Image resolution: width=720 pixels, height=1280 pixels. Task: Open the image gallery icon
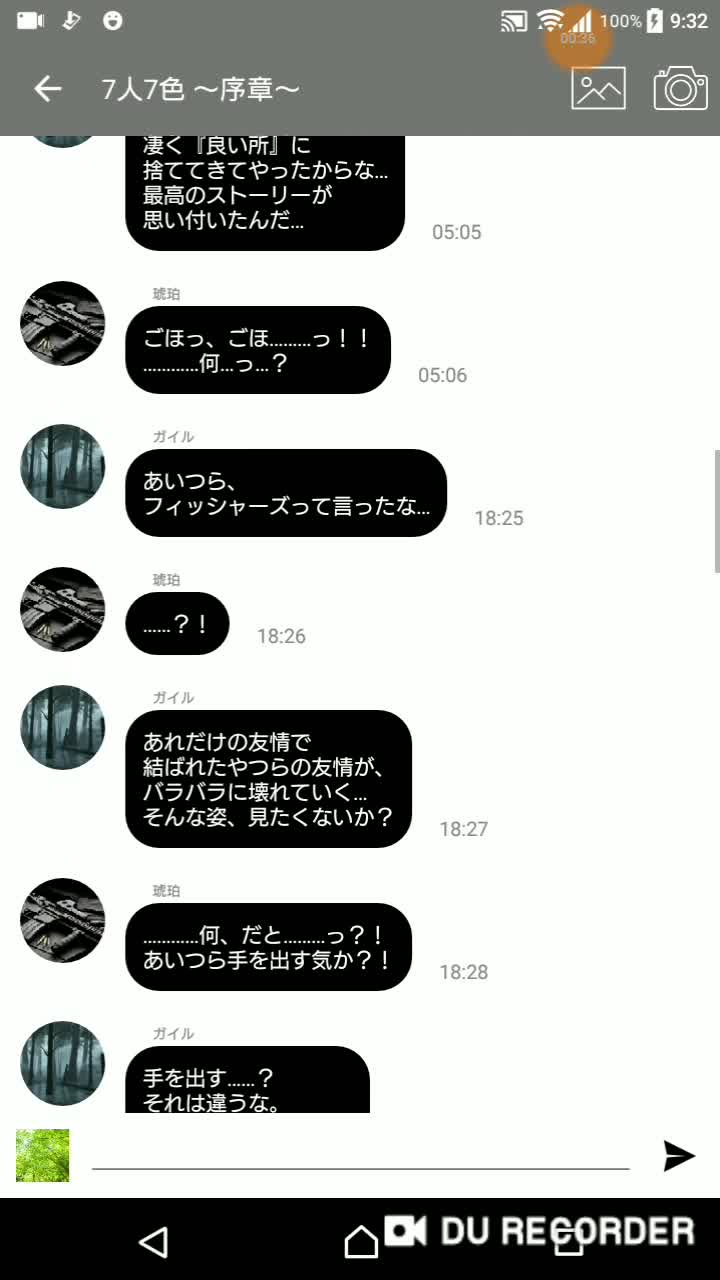tap(598, 89)
